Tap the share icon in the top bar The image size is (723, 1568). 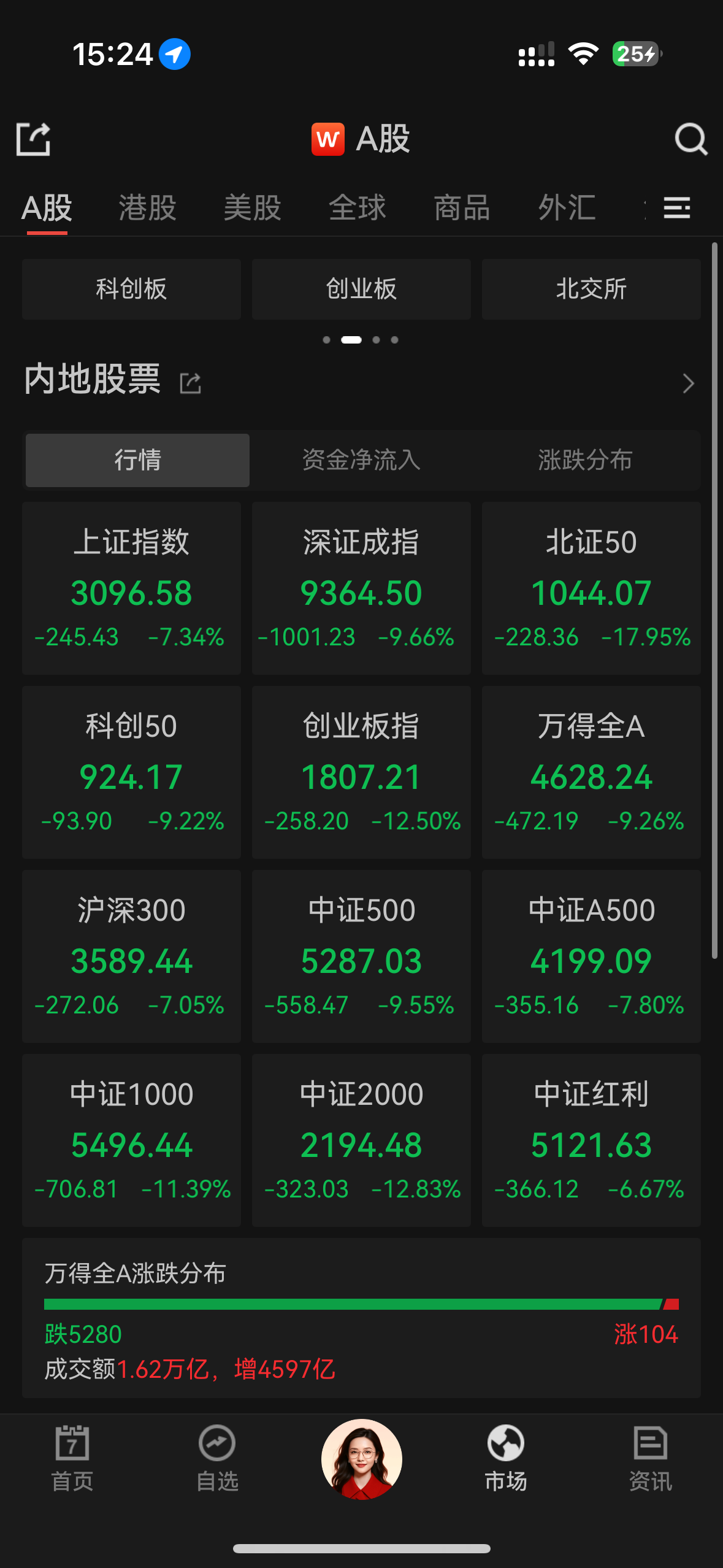click(x=33, y=139)
